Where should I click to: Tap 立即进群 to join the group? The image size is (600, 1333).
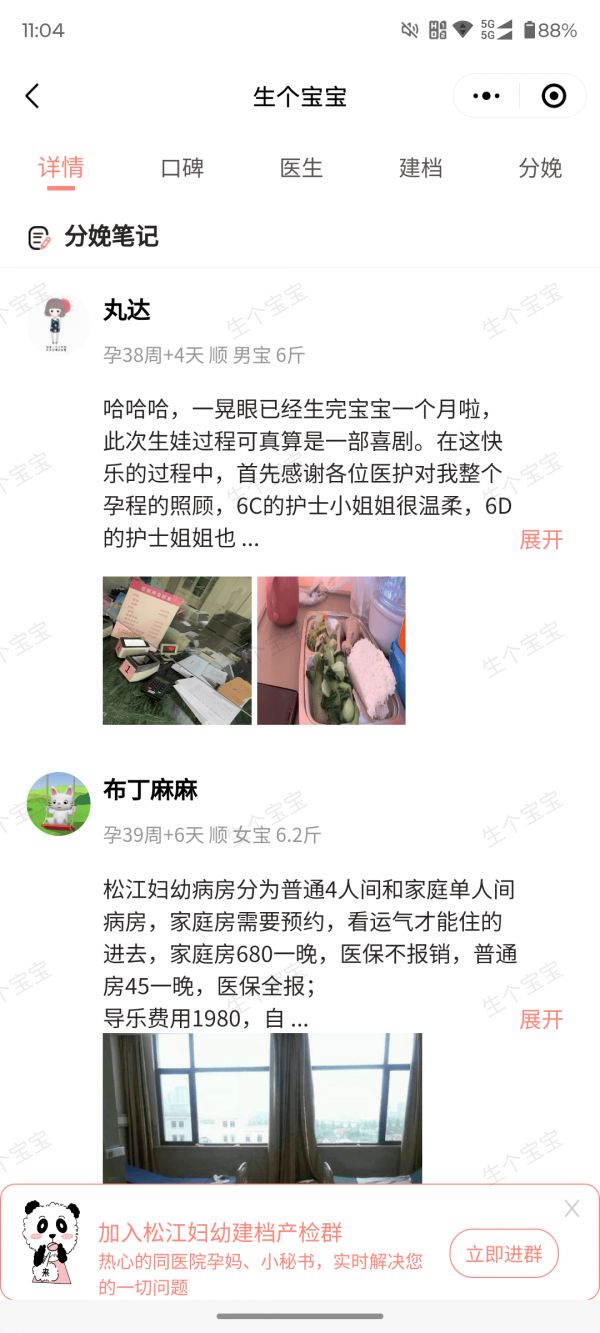click(x=504, y=1254)
